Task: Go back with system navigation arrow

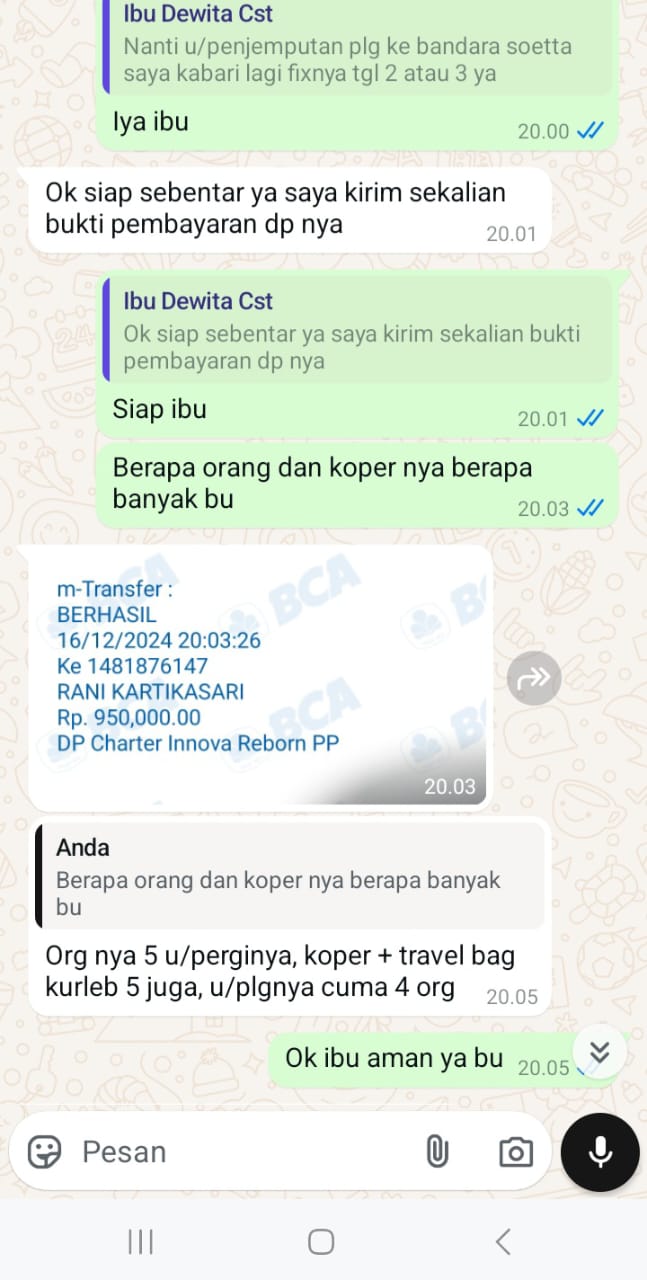Action: (503, 1242)
